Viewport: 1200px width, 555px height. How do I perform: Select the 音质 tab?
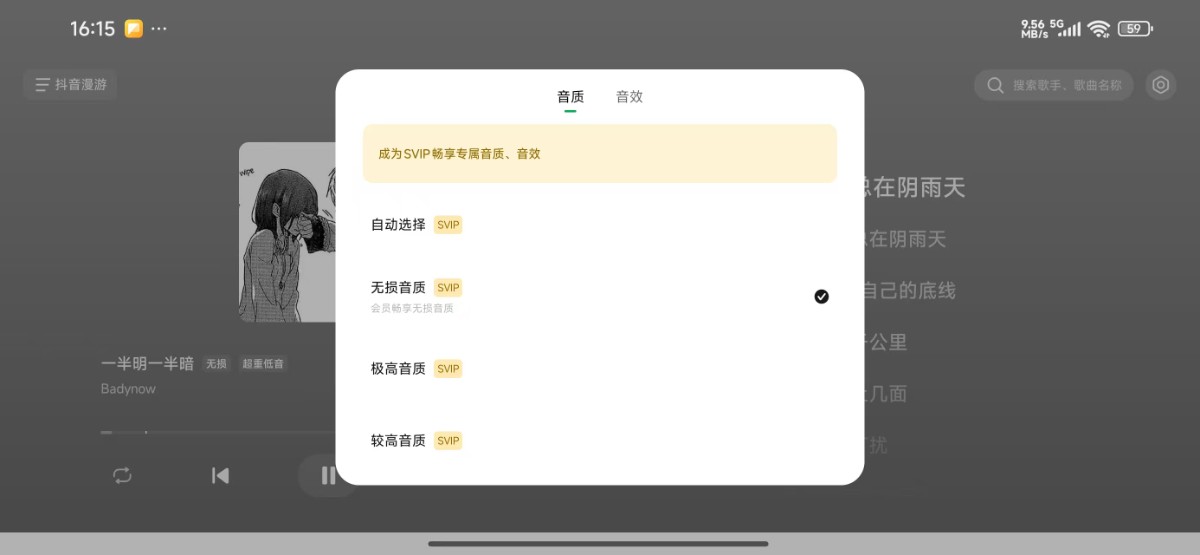coord(570,97)
